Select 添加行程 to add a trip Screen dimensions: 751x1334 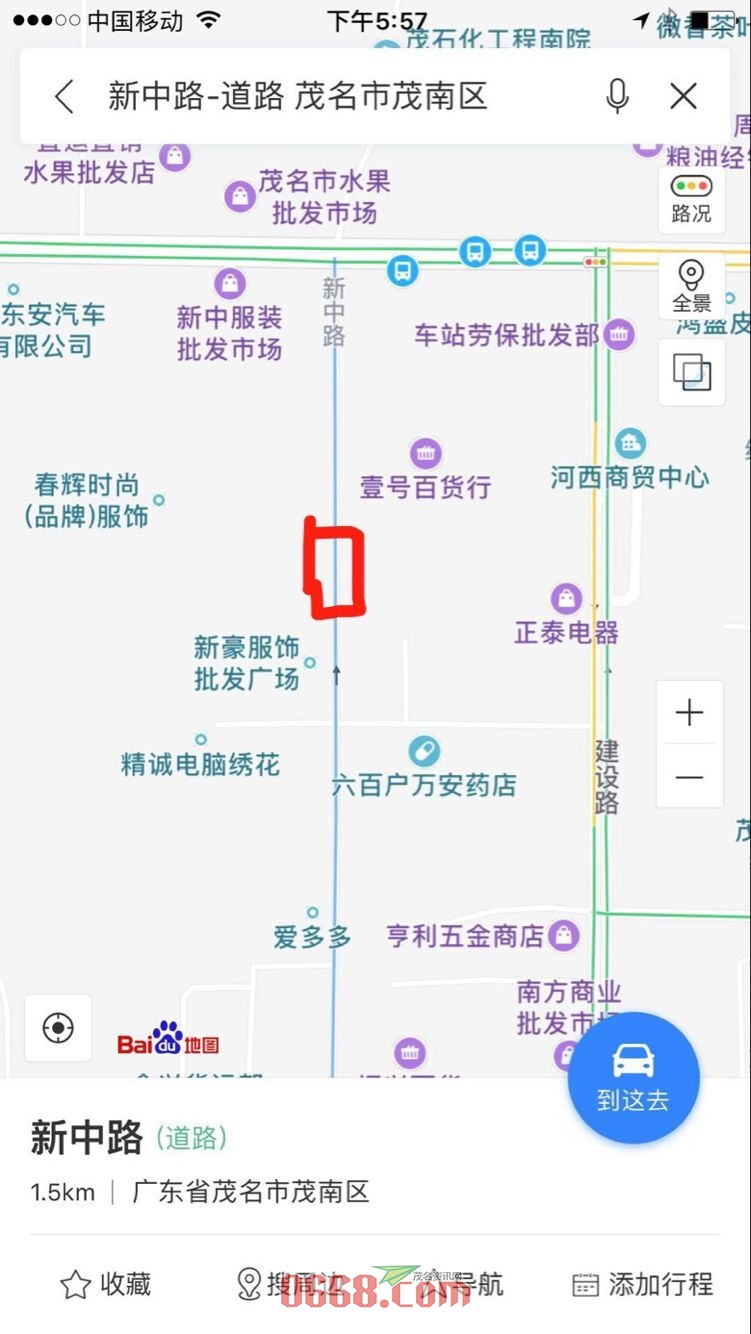[x=643, y=1284]
